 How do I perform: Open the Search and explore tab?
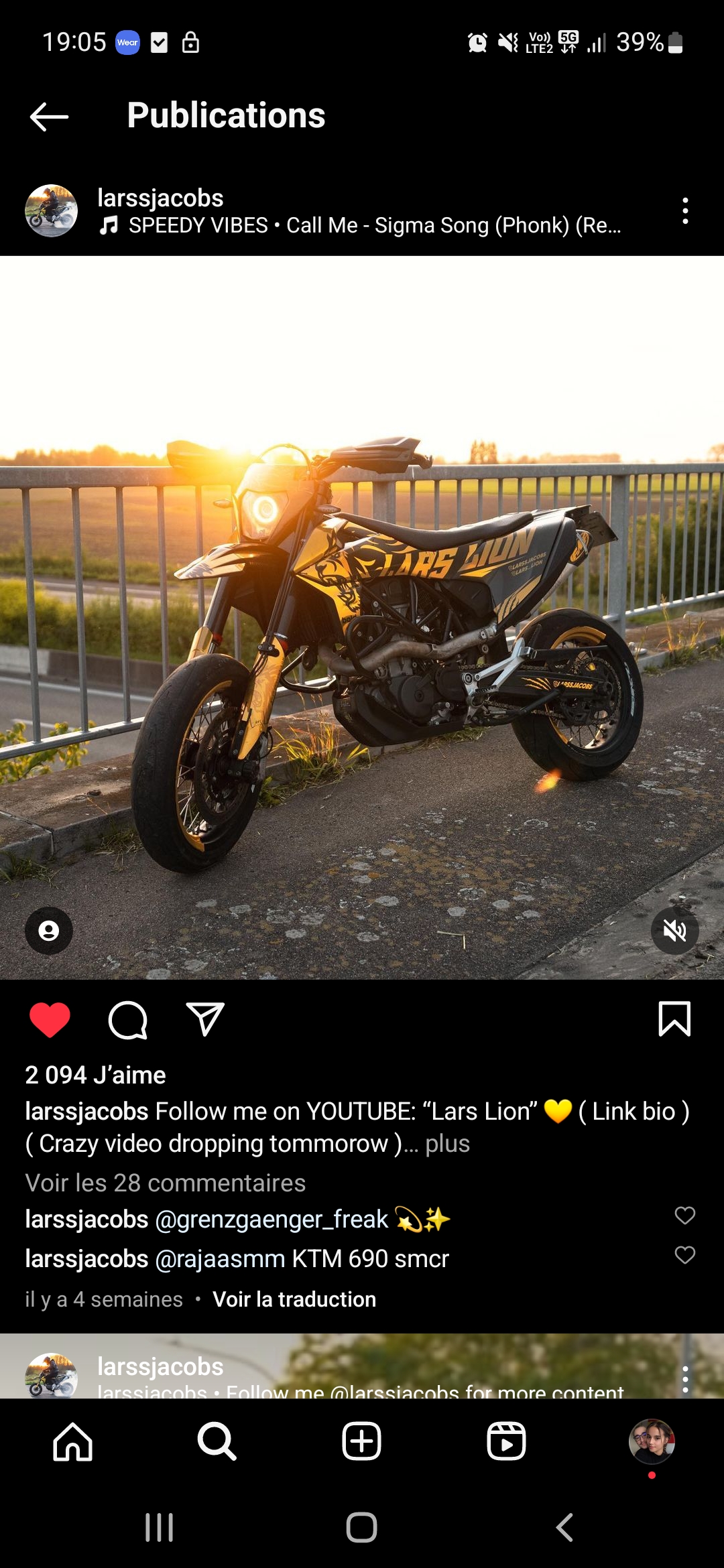coord(217,1441)
